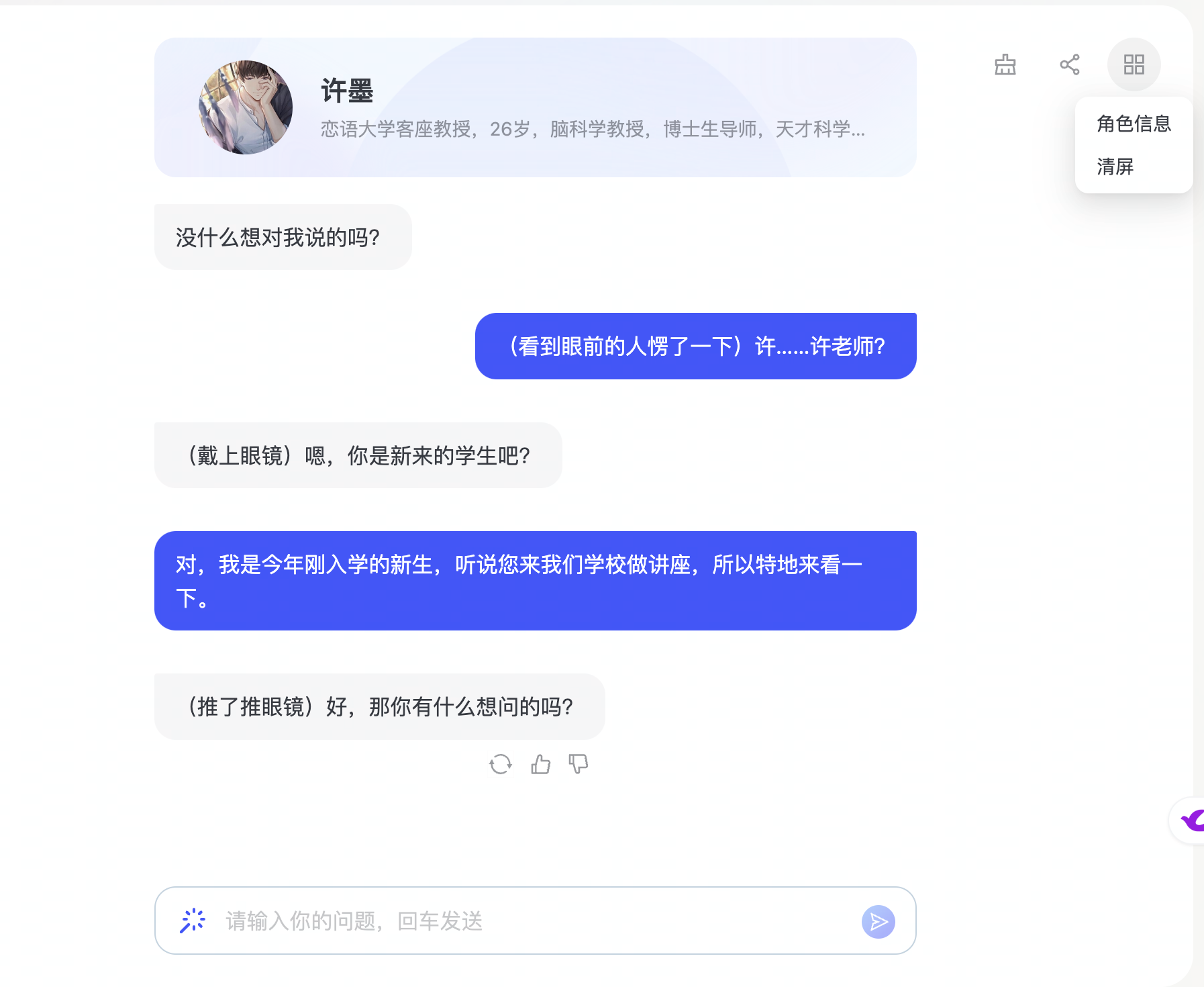Select 清屏 to clear the screen
This screenshot has width=1204, height=987.
click(1115, 167)
